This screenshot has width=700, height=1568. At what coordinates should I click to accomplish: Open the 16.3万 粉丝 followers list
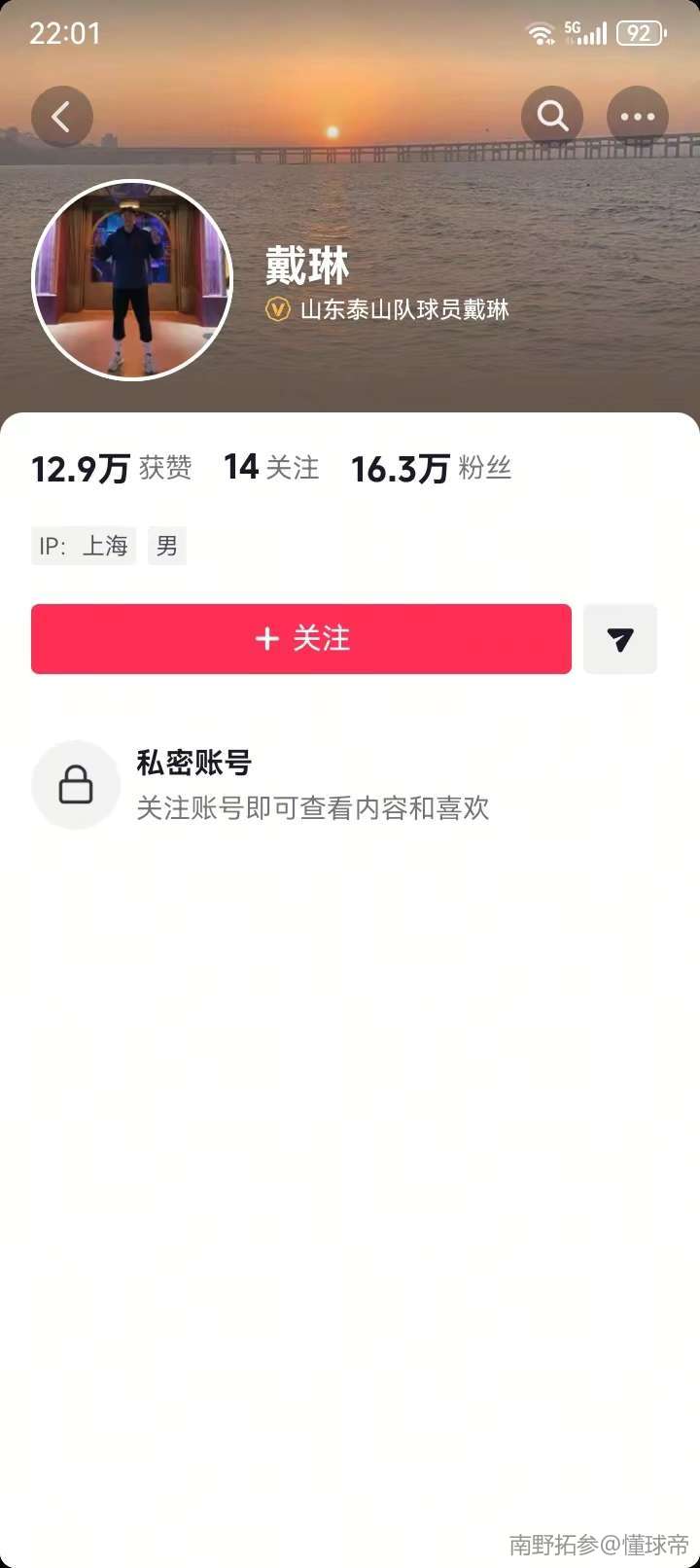point(431,469)
